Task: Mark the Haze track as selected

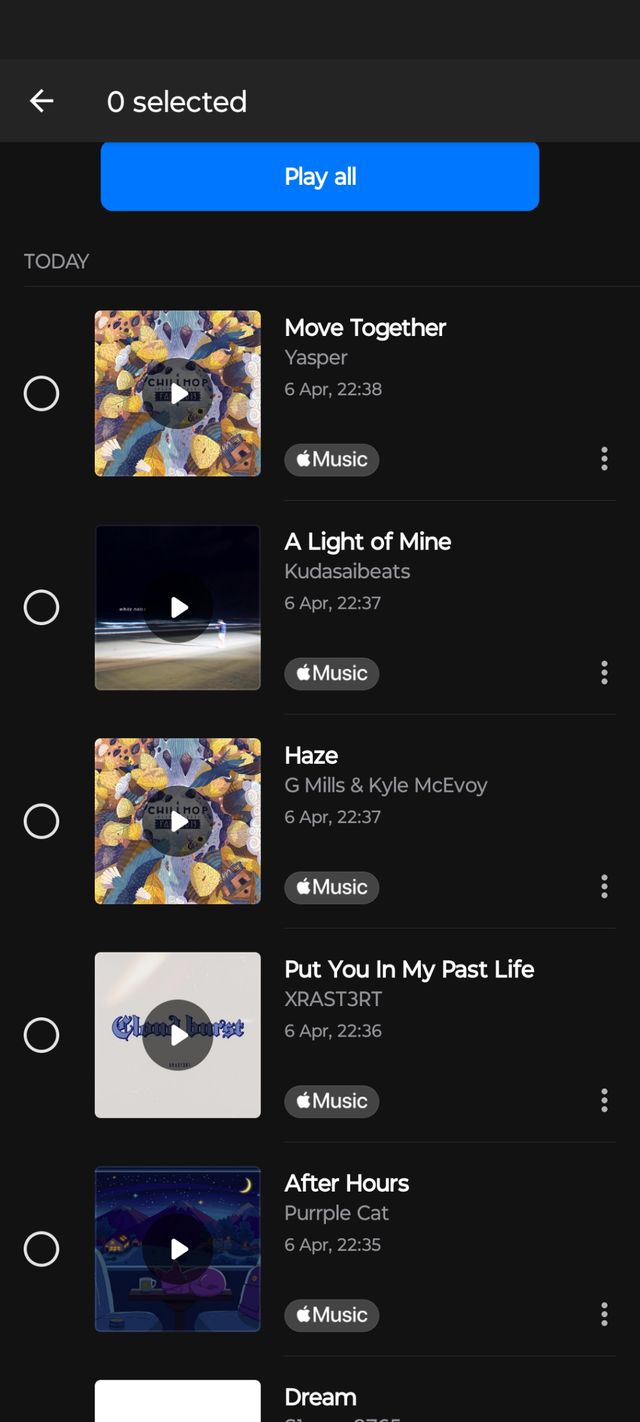Action: pos(41,821)
